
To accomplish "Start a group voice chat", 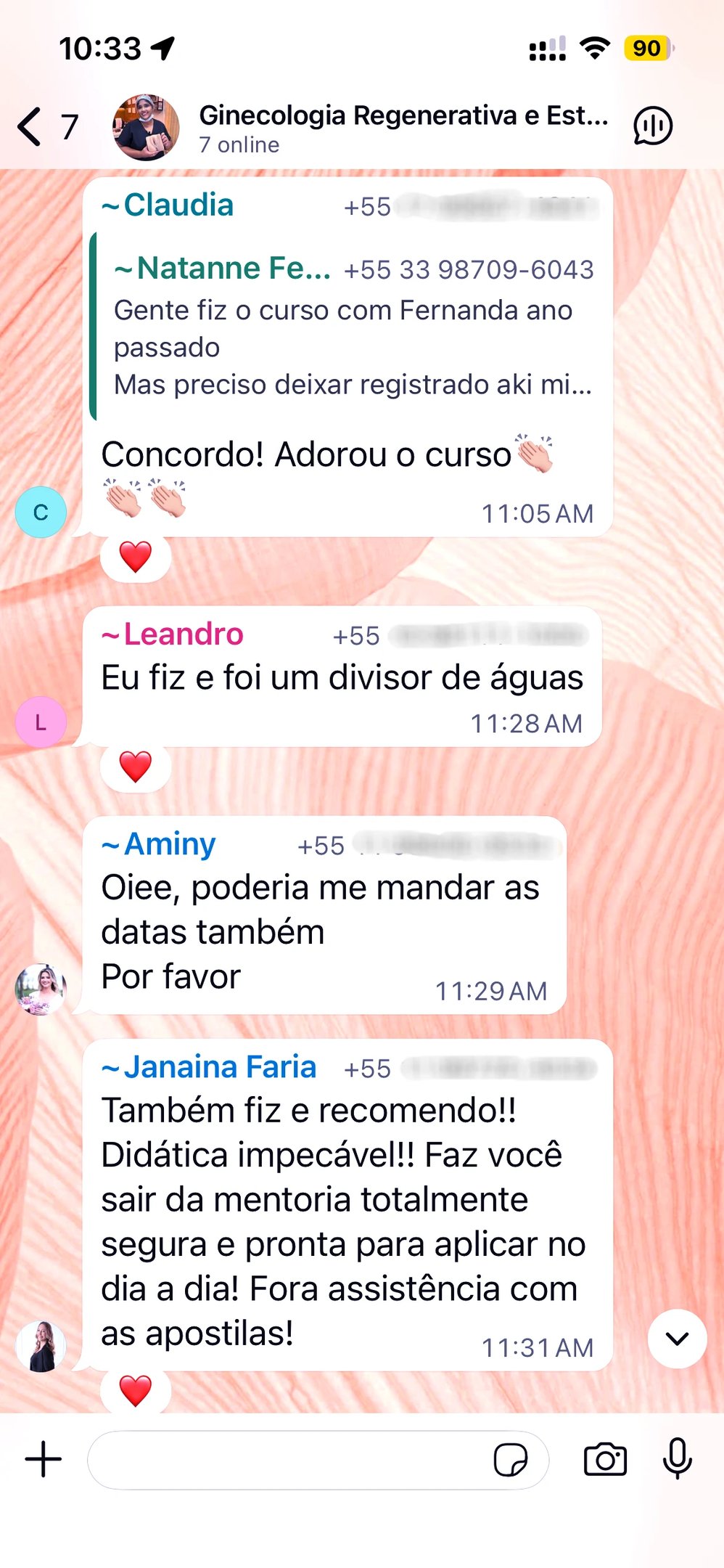I will (x=652, y=126).
